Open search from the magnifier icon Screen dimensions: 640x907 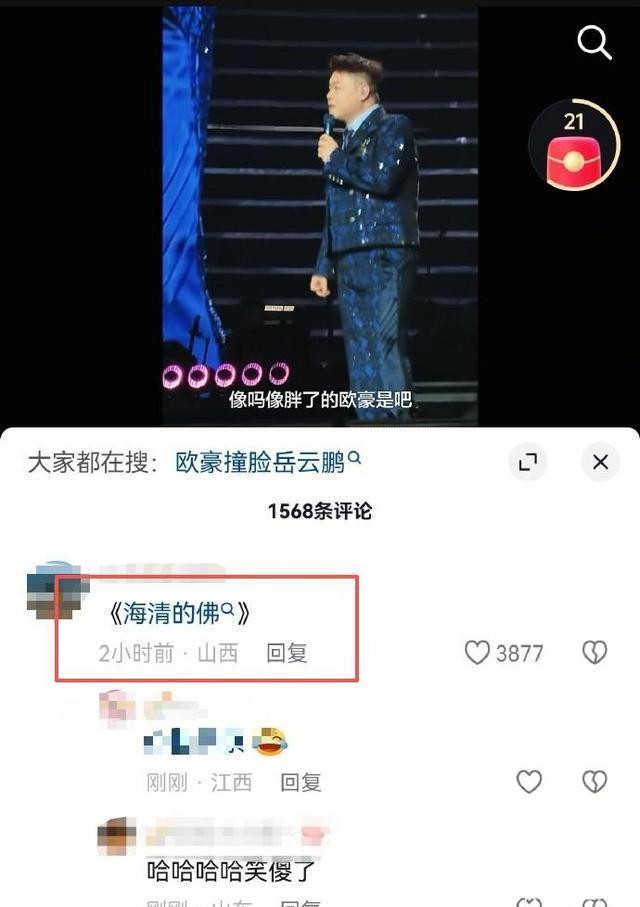pos(594,43)
